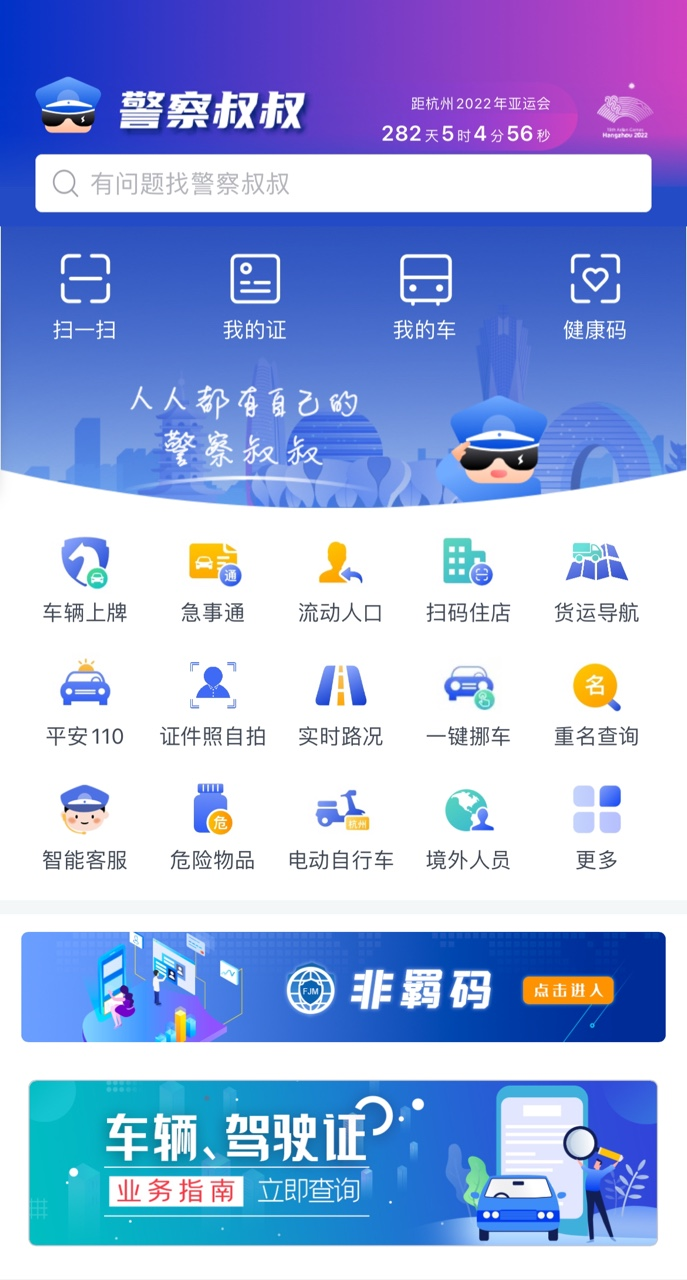Tap 点击进入 on 非羁码 banner
The image size is (687, 1280).
568,990
